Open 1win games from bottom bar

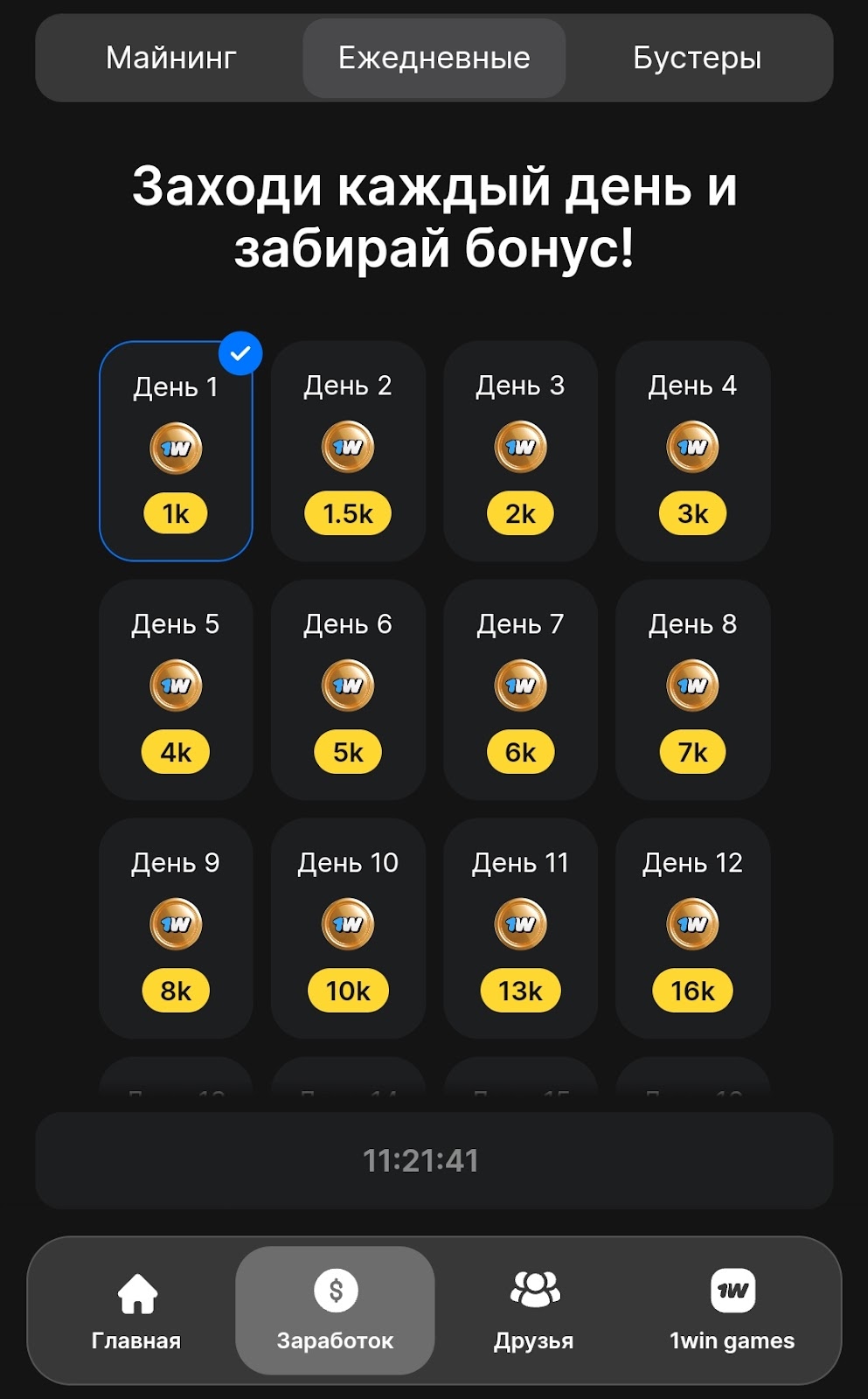(732, 1310)
